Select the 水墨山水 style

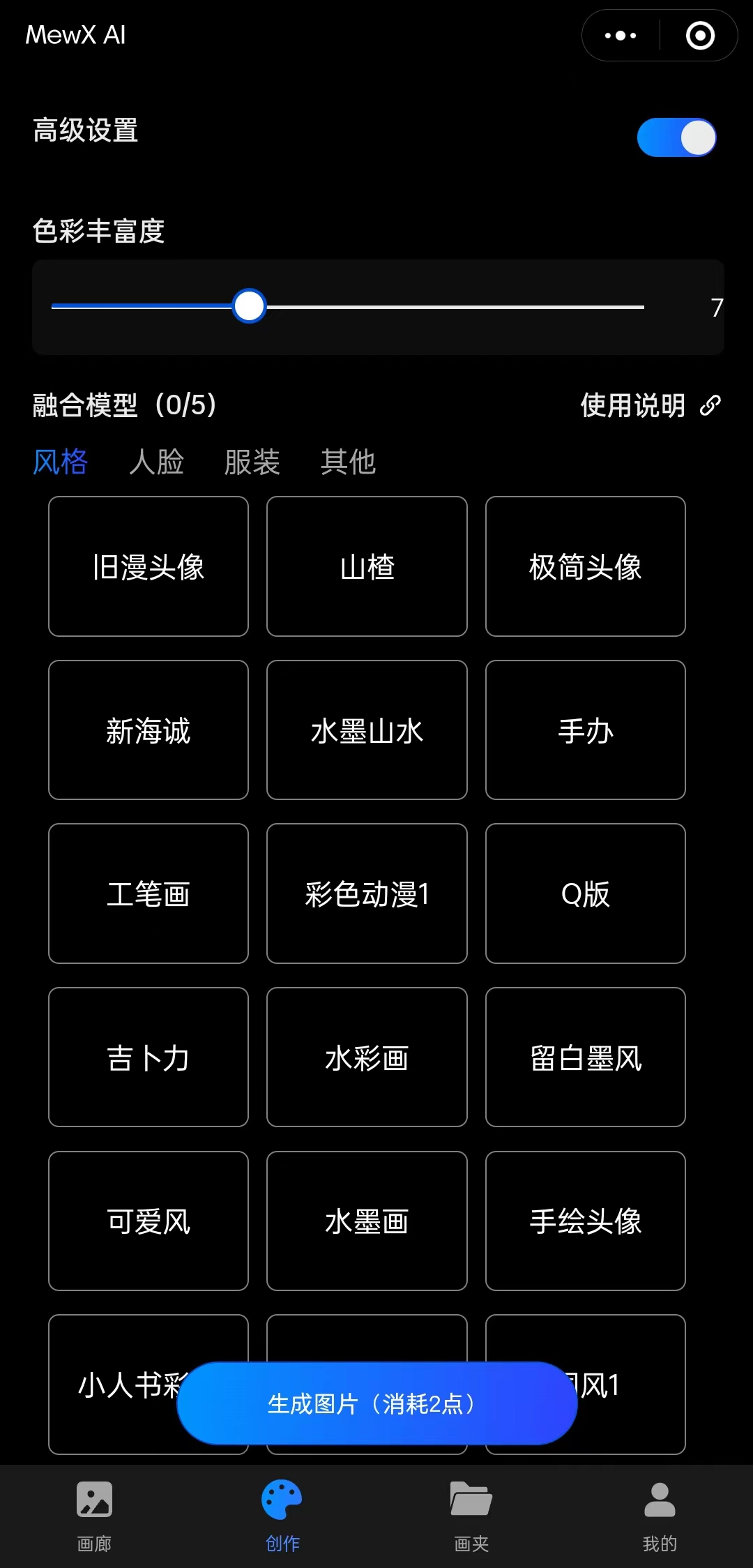tap(367, 730)
